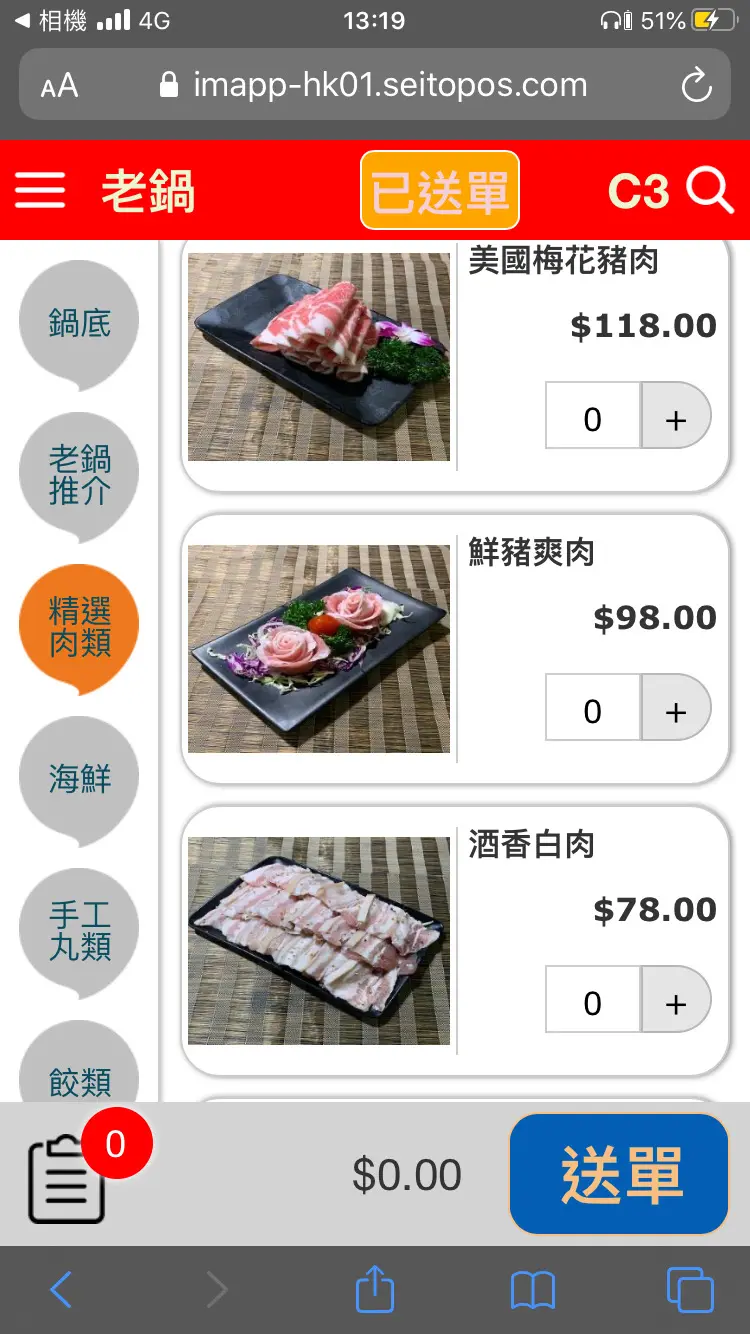Open the search magnifier icon
This screenshot has height=1334, width=750.
[709, 190]
